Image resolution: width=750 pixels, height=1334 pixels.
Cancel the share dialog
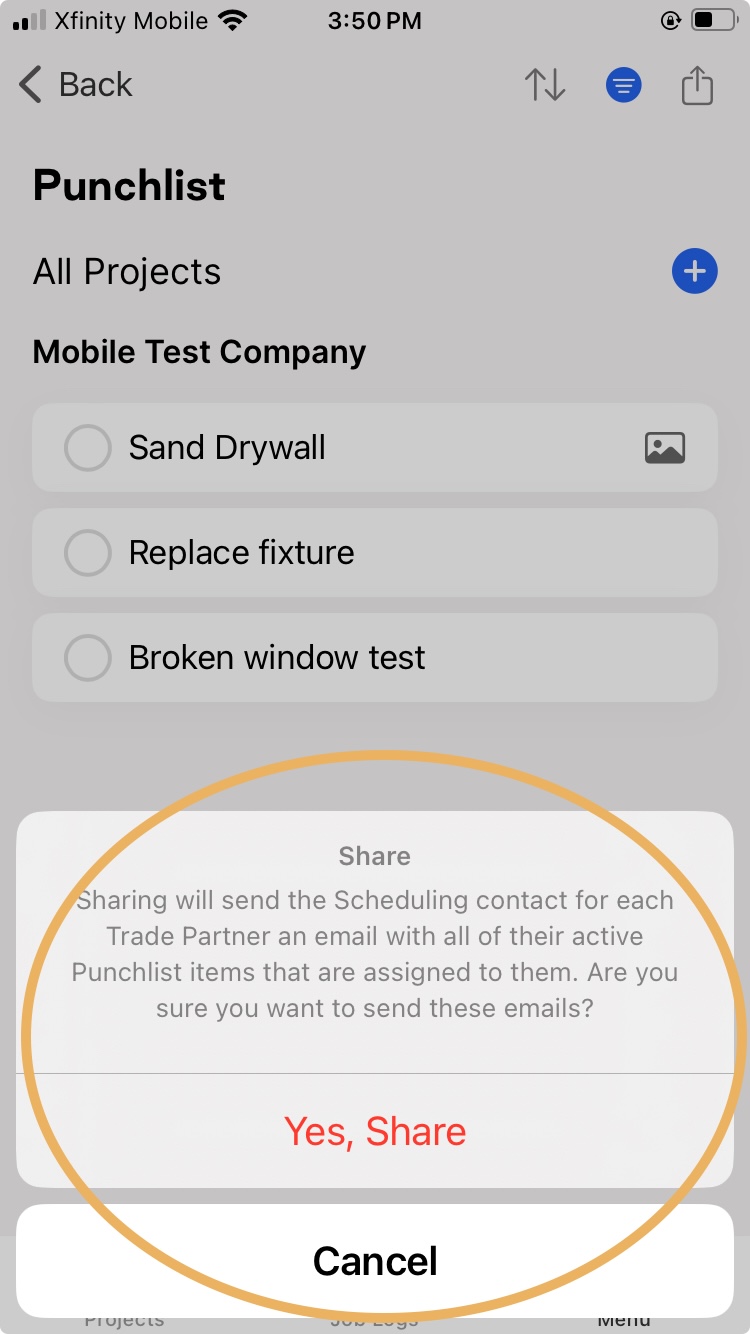[x=375, y=1261]
